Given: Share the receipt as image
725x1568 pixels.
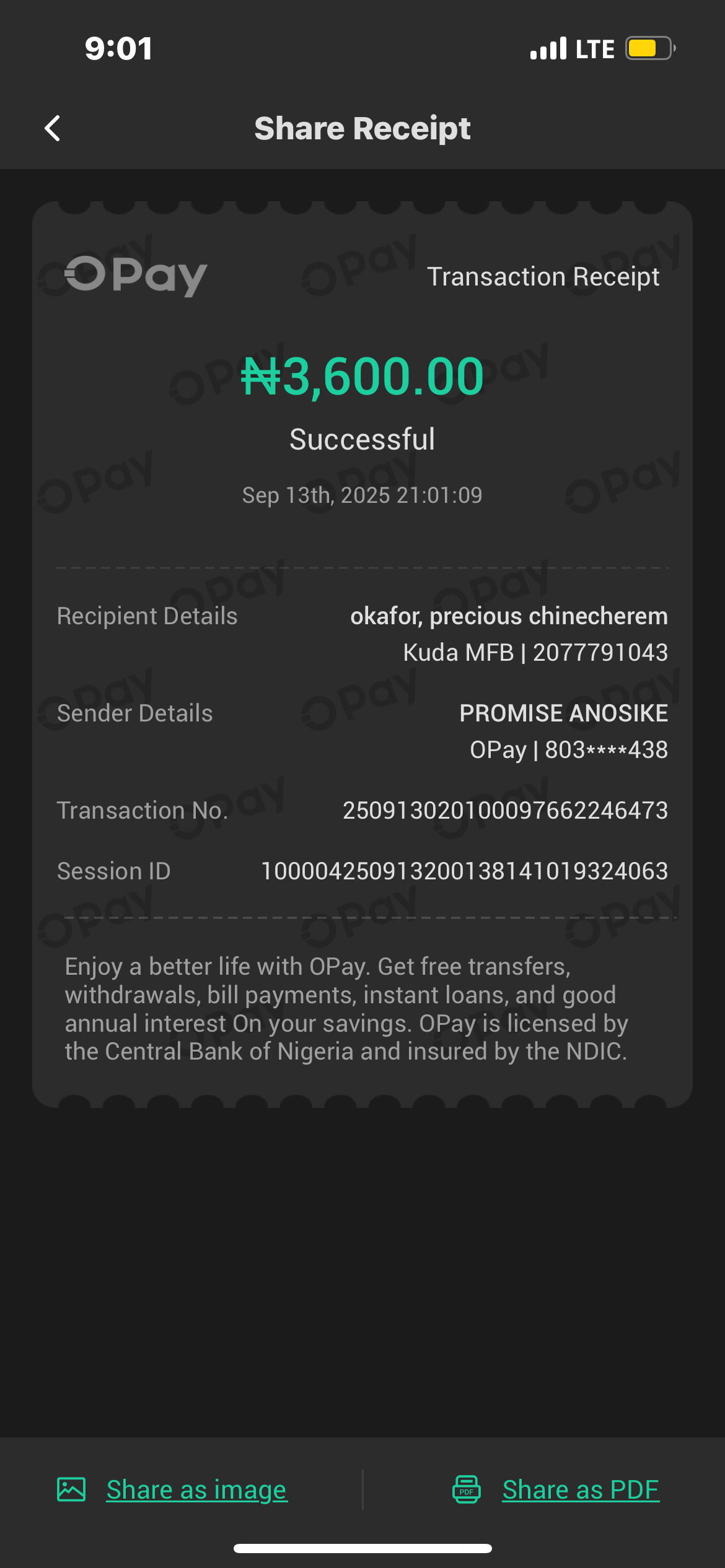Looking at the screenshot, I should [x=196, y=1489].
